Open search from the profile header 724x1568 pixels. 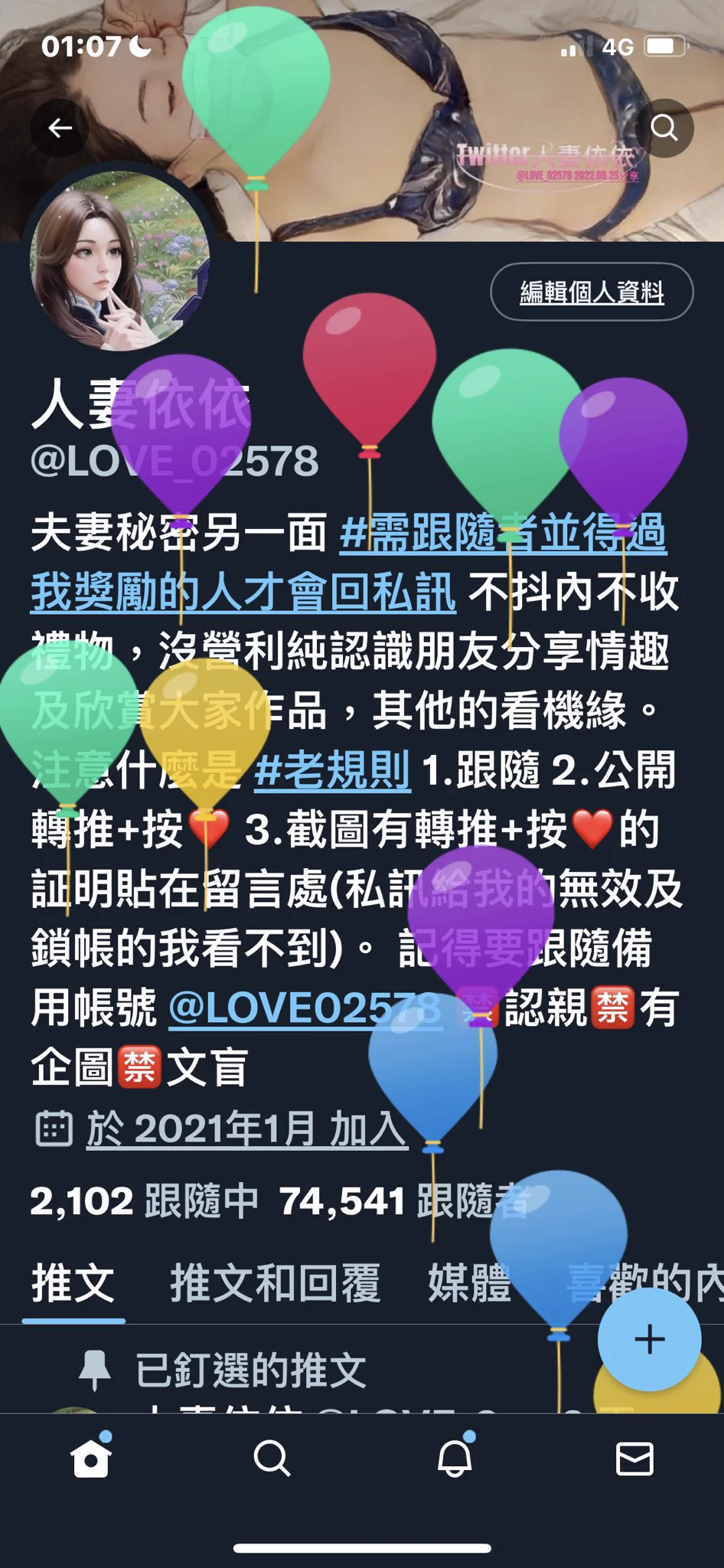pyautogui.click(x=664, y=128)
